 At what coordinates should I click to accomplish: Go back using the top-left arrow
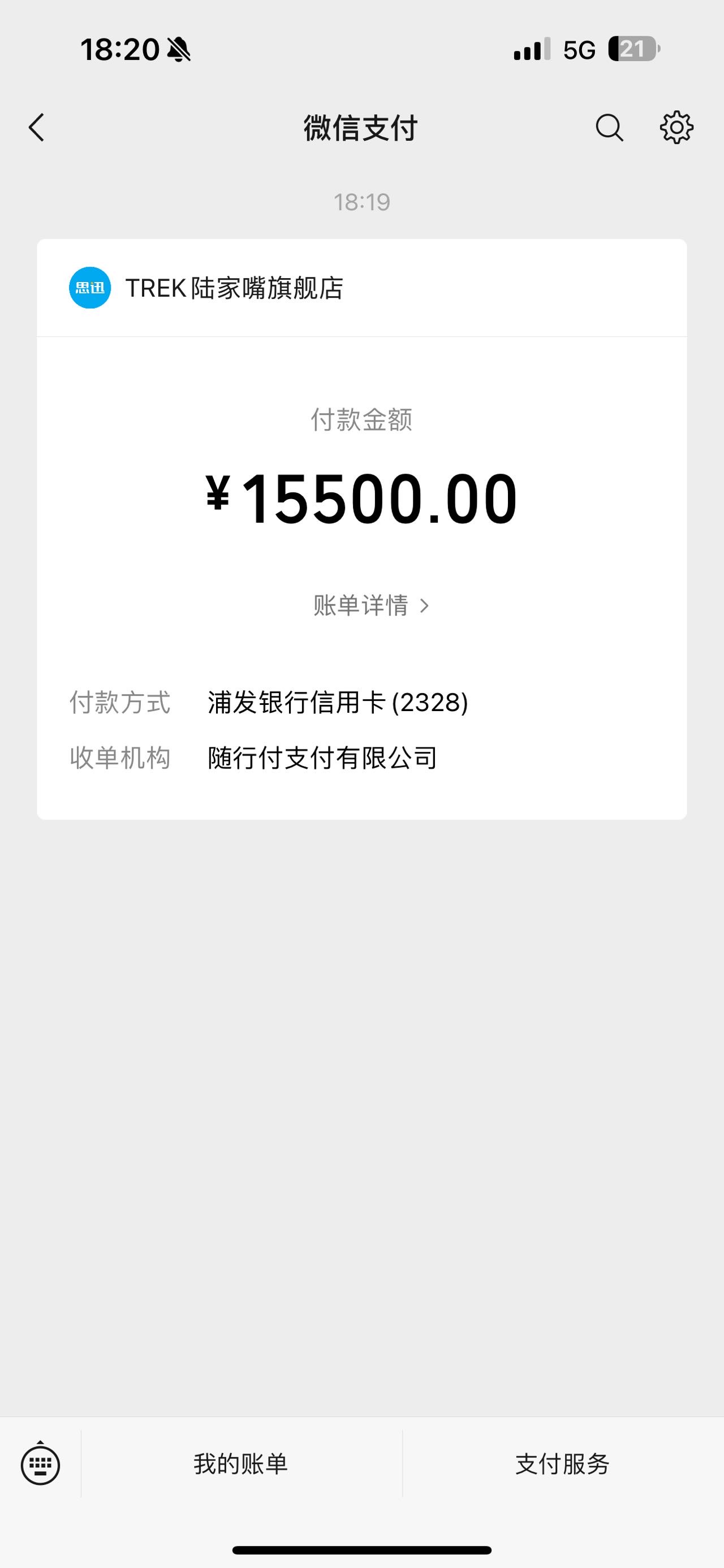(x=37, y=128)
